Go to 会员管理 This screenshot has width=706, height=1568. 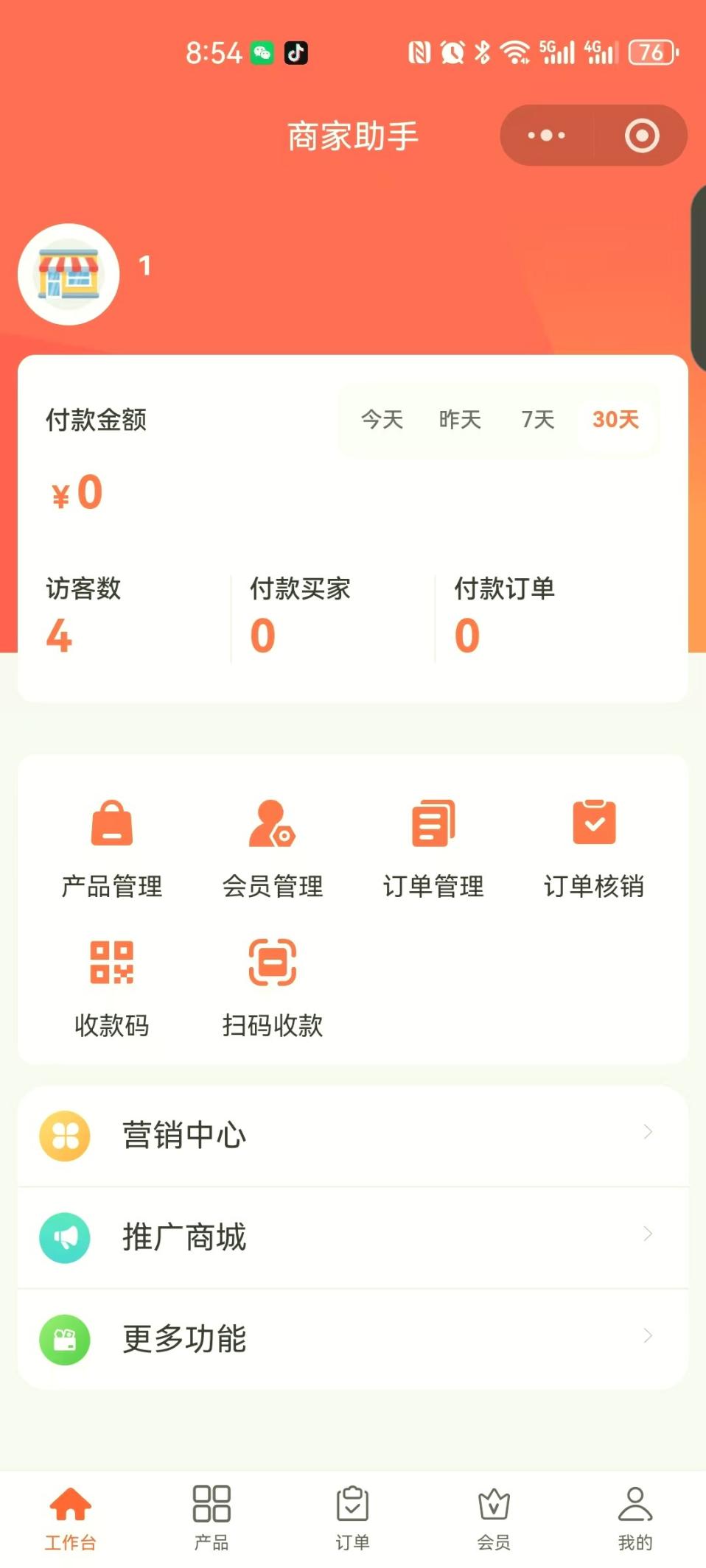(x=273, y=848)
